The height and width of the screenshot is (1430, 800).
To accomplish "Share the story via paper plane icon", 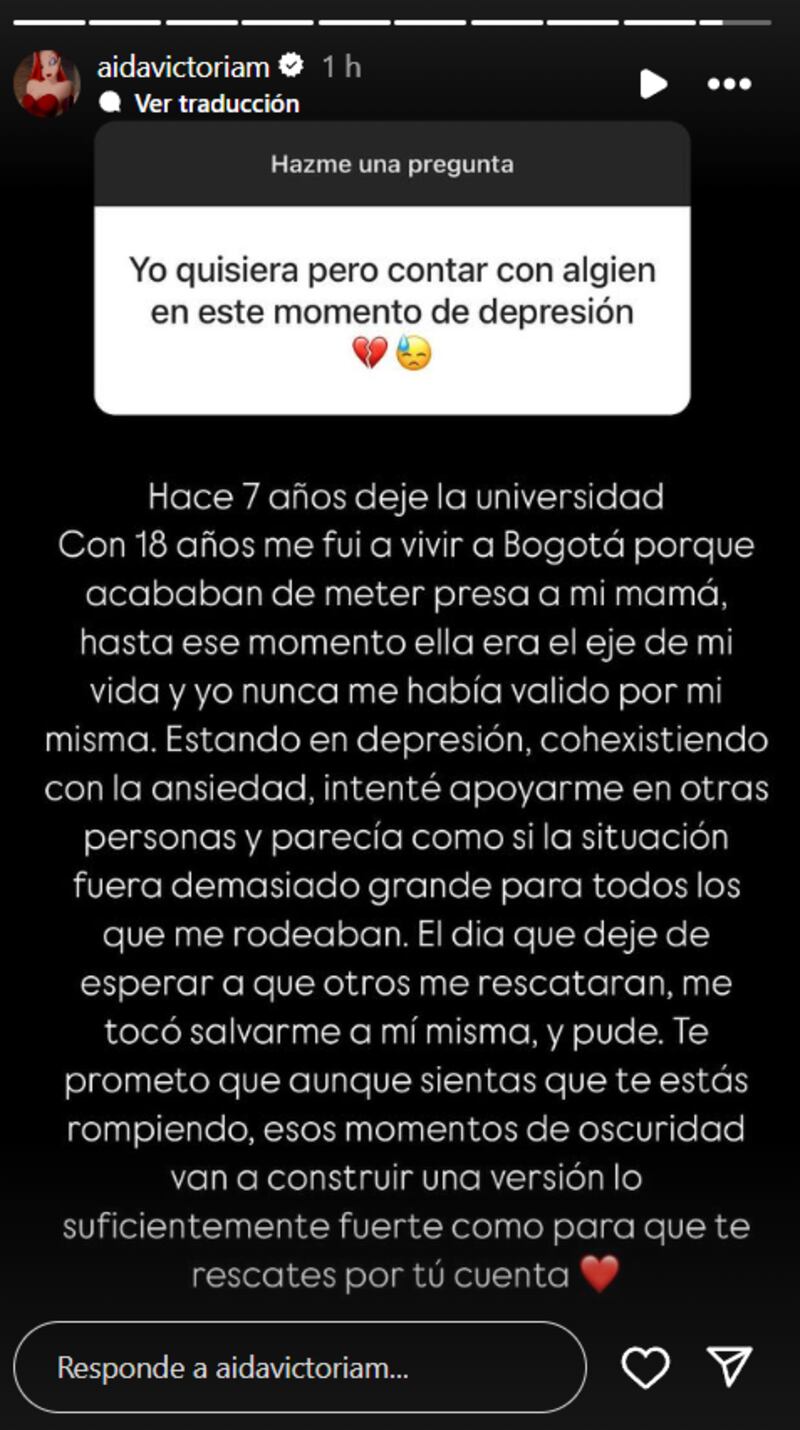I will point(729,1367).
